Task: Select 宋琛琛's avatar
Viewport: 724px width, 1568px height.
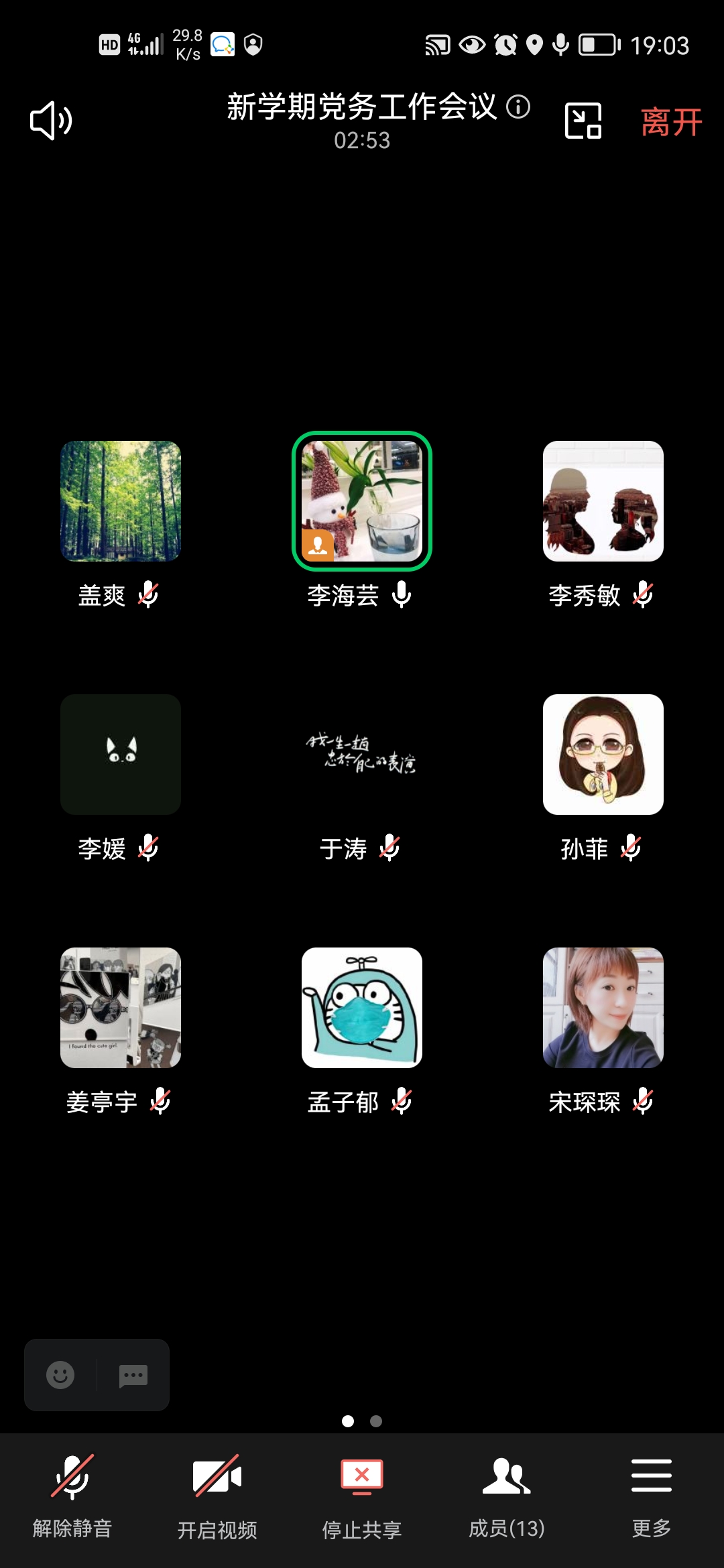Action: click(603, 1008)
